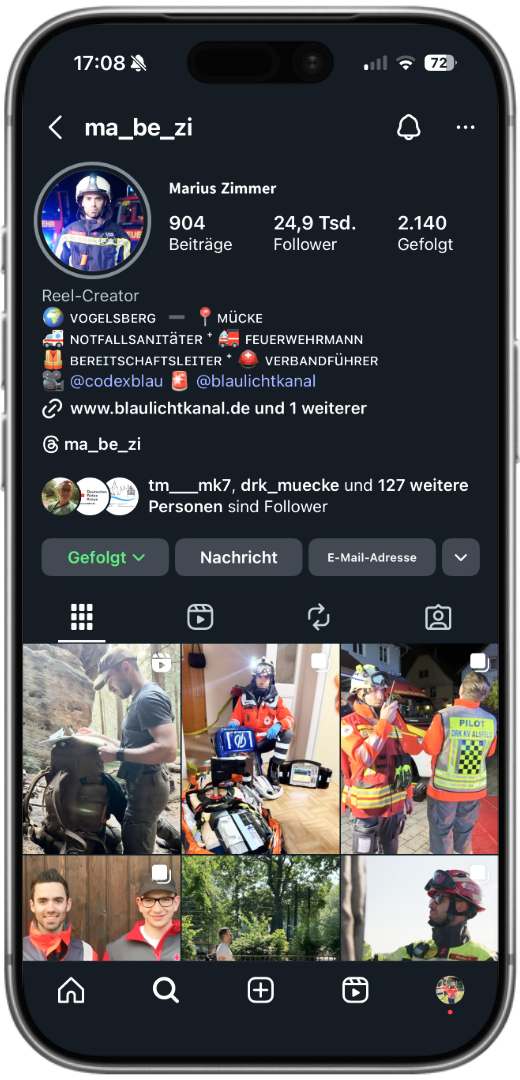This screenshot has width=520, height=1080.
Task: Tap the Gefolgt following button
Action: 105,557
